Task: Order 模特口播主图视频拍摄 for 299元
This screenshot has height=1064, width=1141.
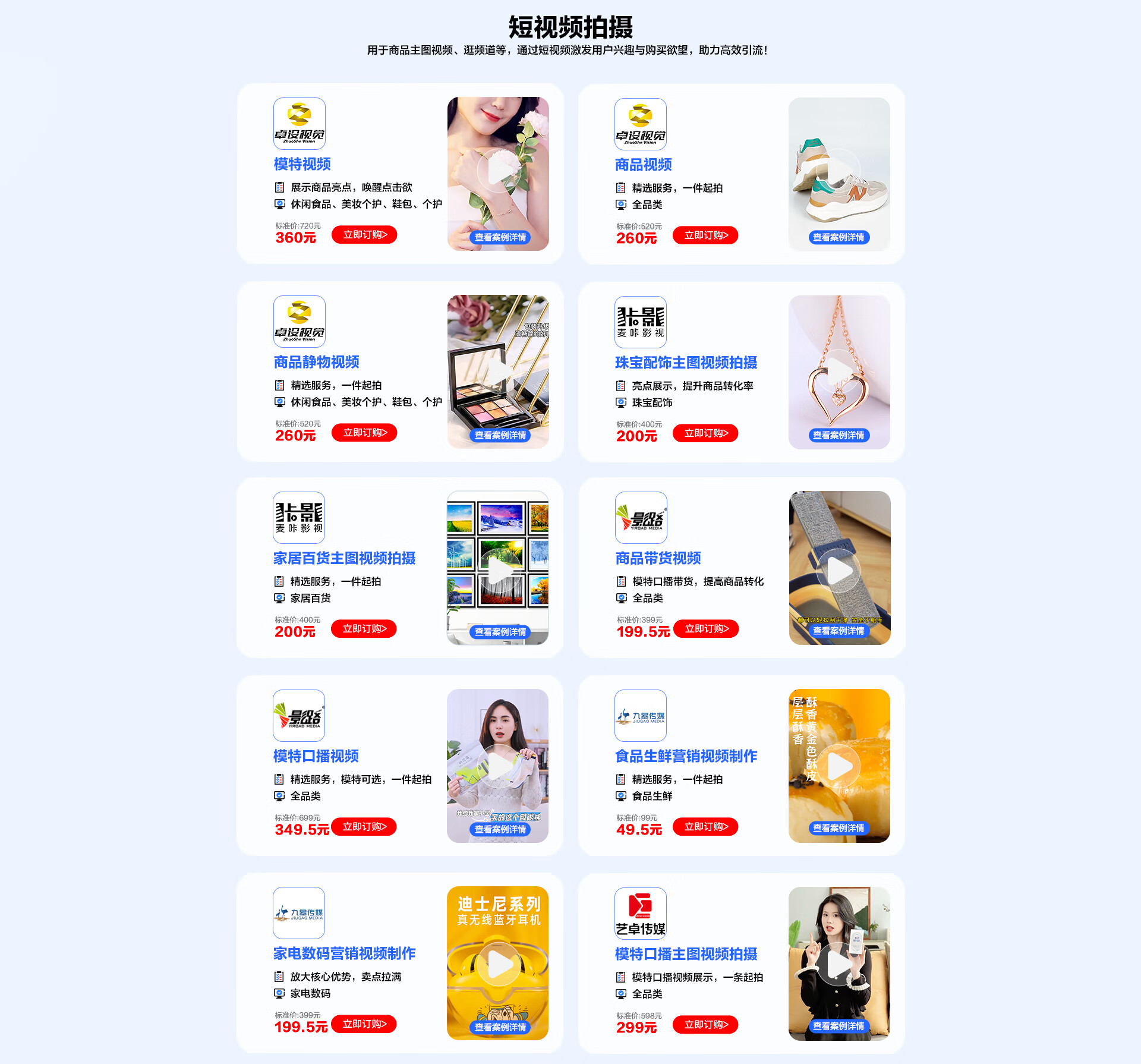Action: pos(705,1025)
